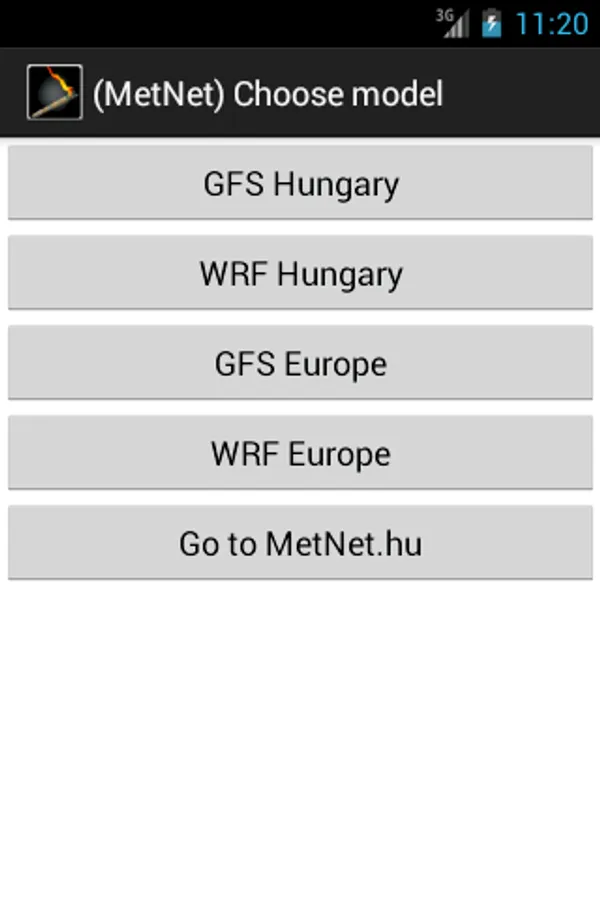Pick the WRF Europe model
The image size is (600, 900).
[300, 453]
